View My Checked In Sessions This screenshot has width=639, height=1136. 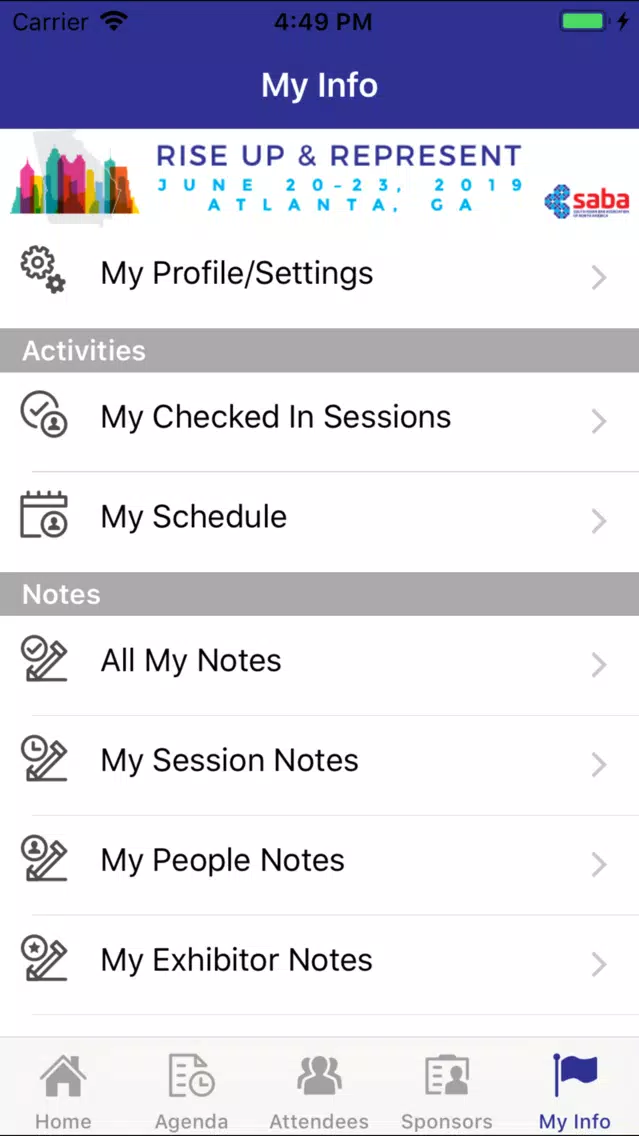click(x=320, y=421)
